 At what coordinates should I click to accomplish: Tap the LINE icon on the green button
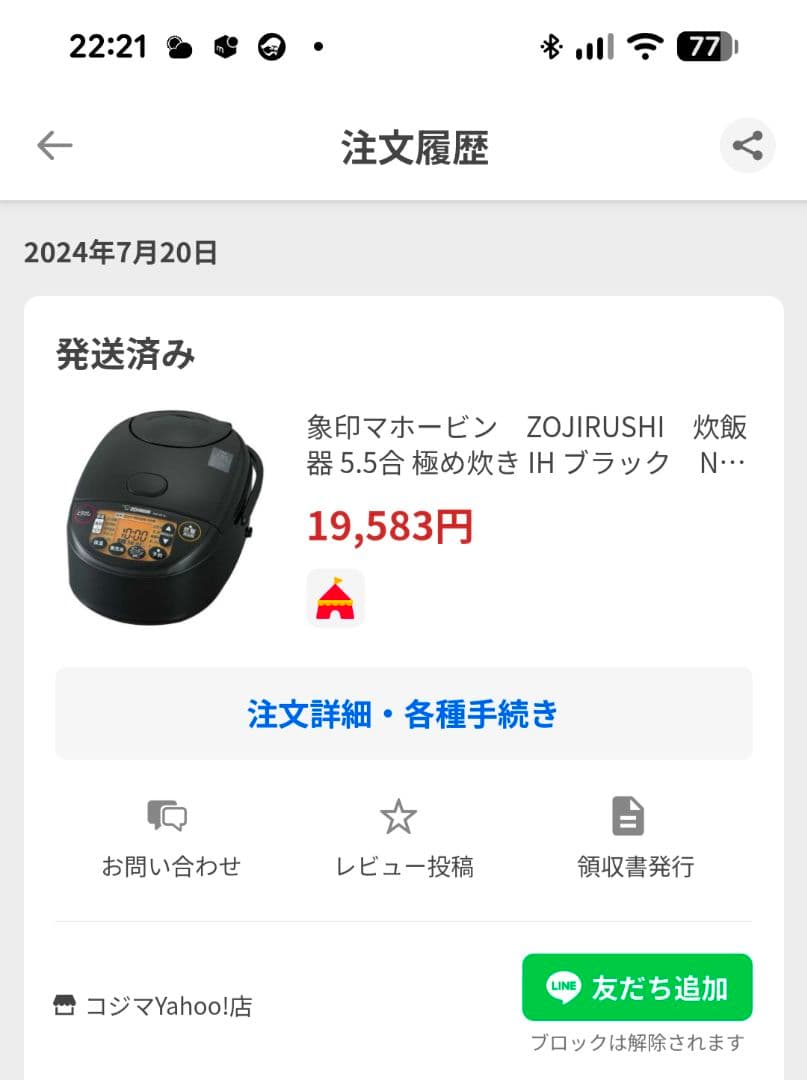(x=563, y=987)
